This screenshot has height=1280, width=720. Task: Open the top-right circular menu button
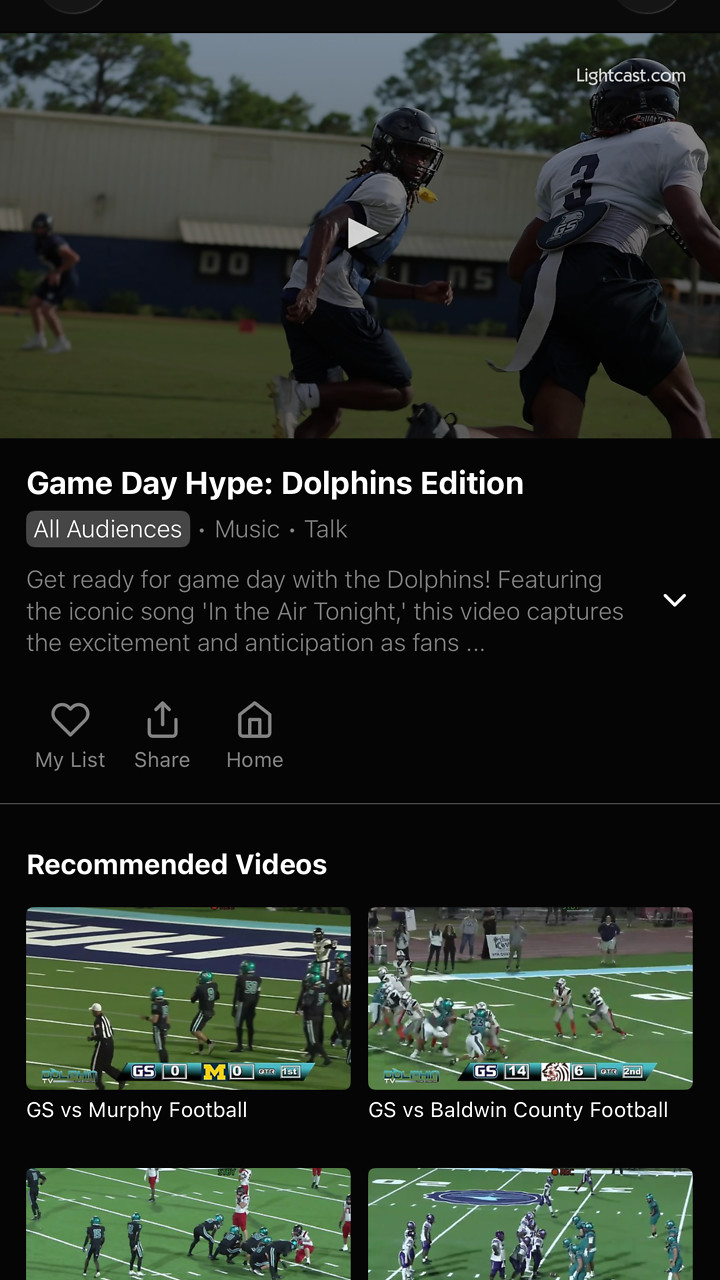point(647,8)
